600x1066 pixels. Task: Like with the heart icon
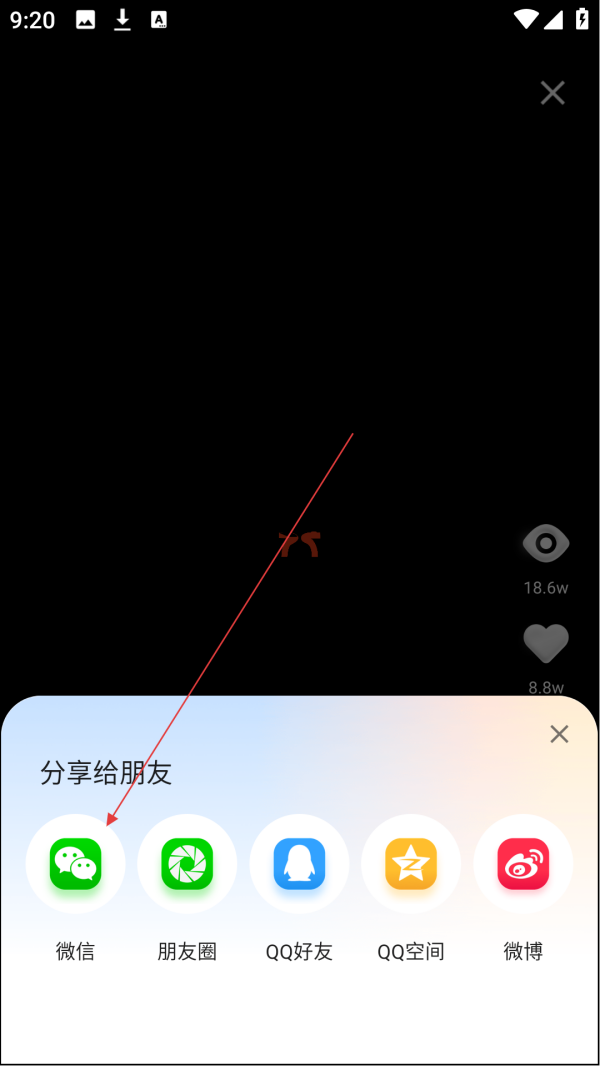click(x=546, y=643)
